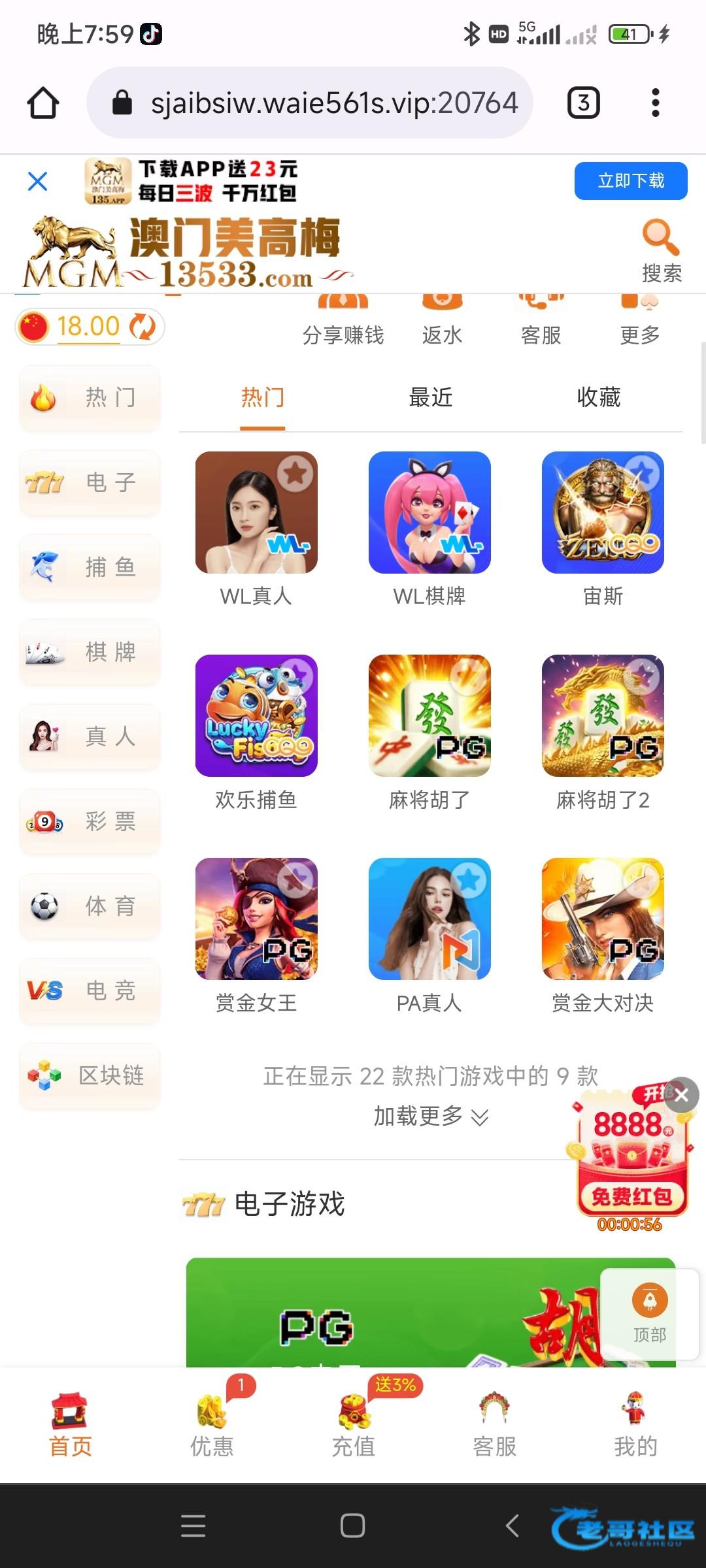This screenshot has height=1568, width=706.
Task: Select the 捕鱼 category
Action: pyautogui.click(x=90, y=567)
